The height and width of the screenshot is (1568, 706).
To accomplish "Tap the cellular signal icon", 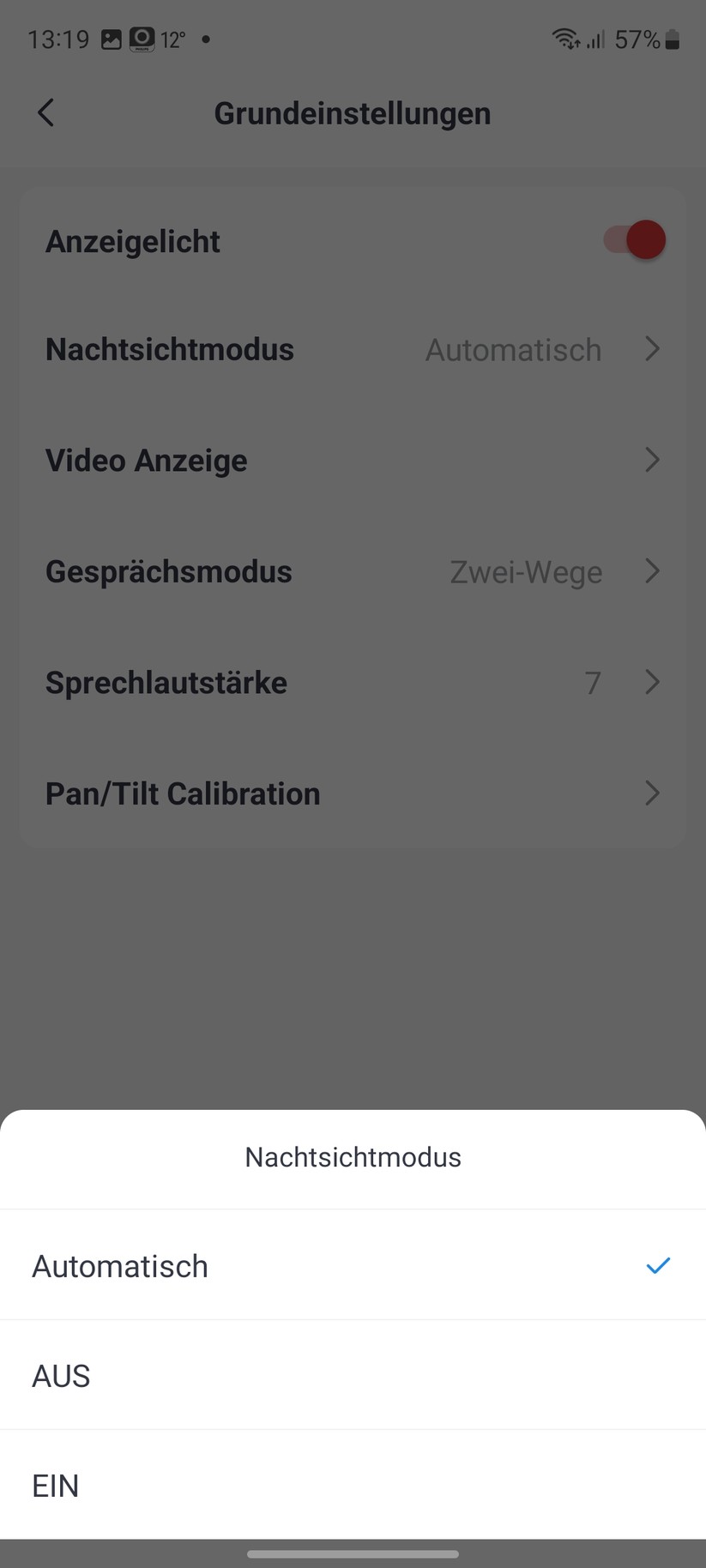I will tap(595, 39).
